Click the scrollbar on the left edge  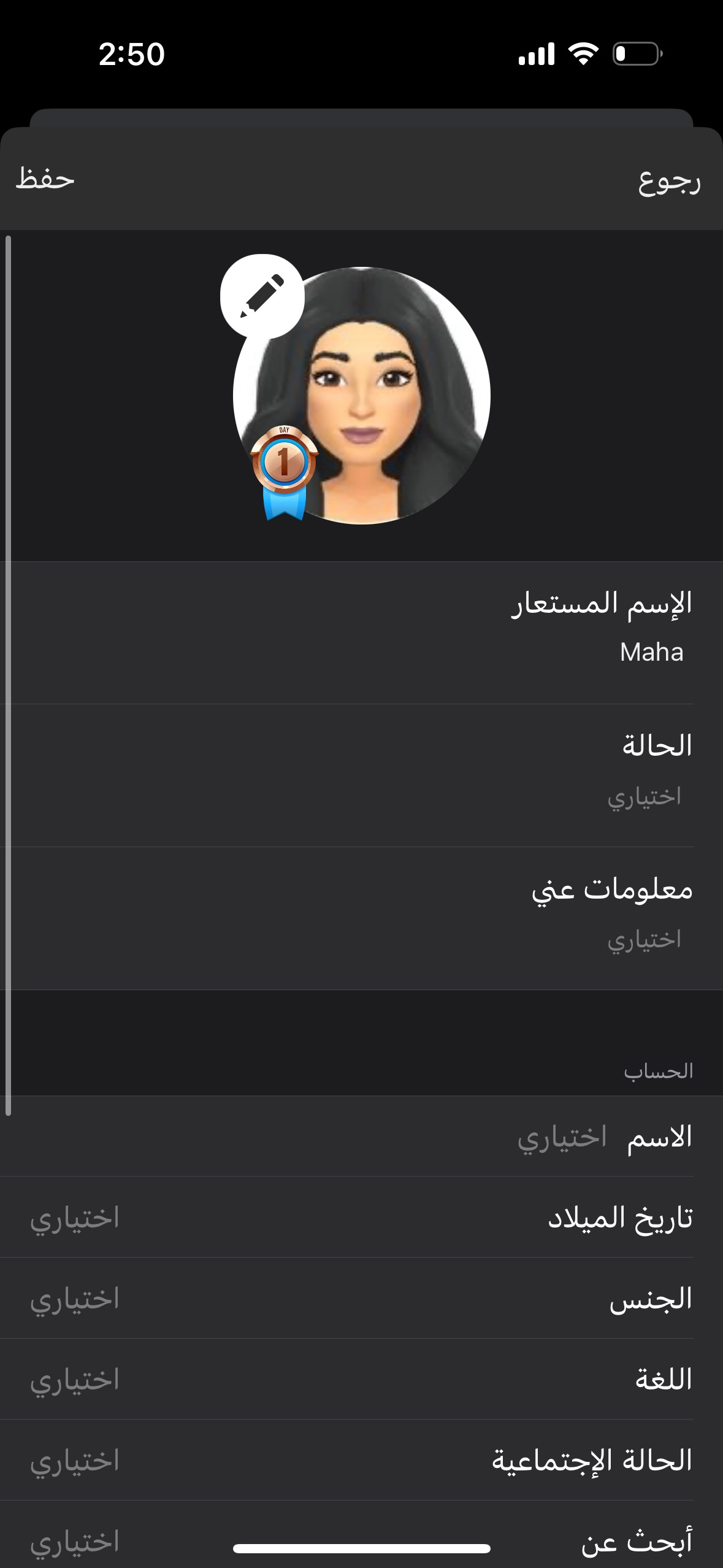click(x=9, y=675)
